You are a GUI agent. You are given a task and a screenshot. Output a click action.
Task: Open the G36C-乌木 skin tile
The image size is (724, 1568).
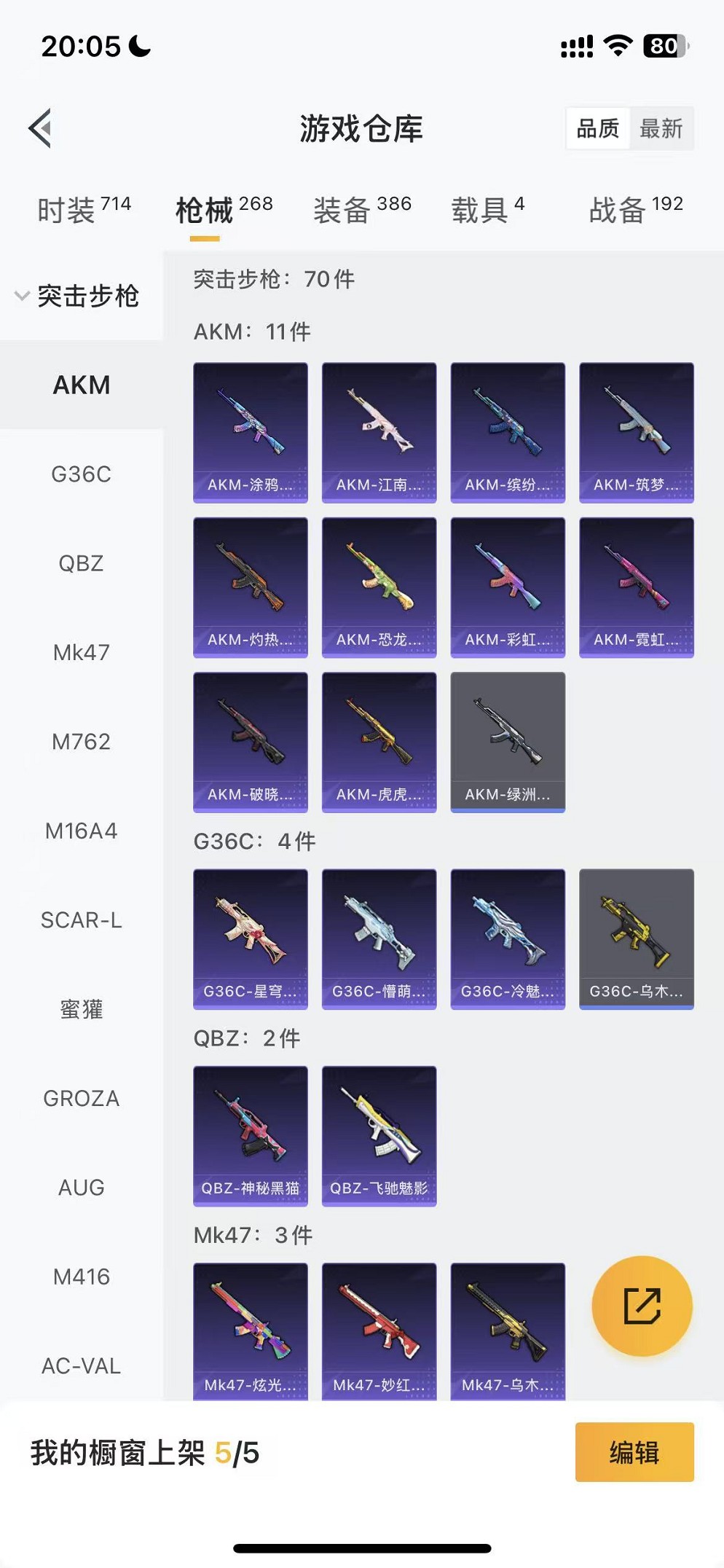636,938
